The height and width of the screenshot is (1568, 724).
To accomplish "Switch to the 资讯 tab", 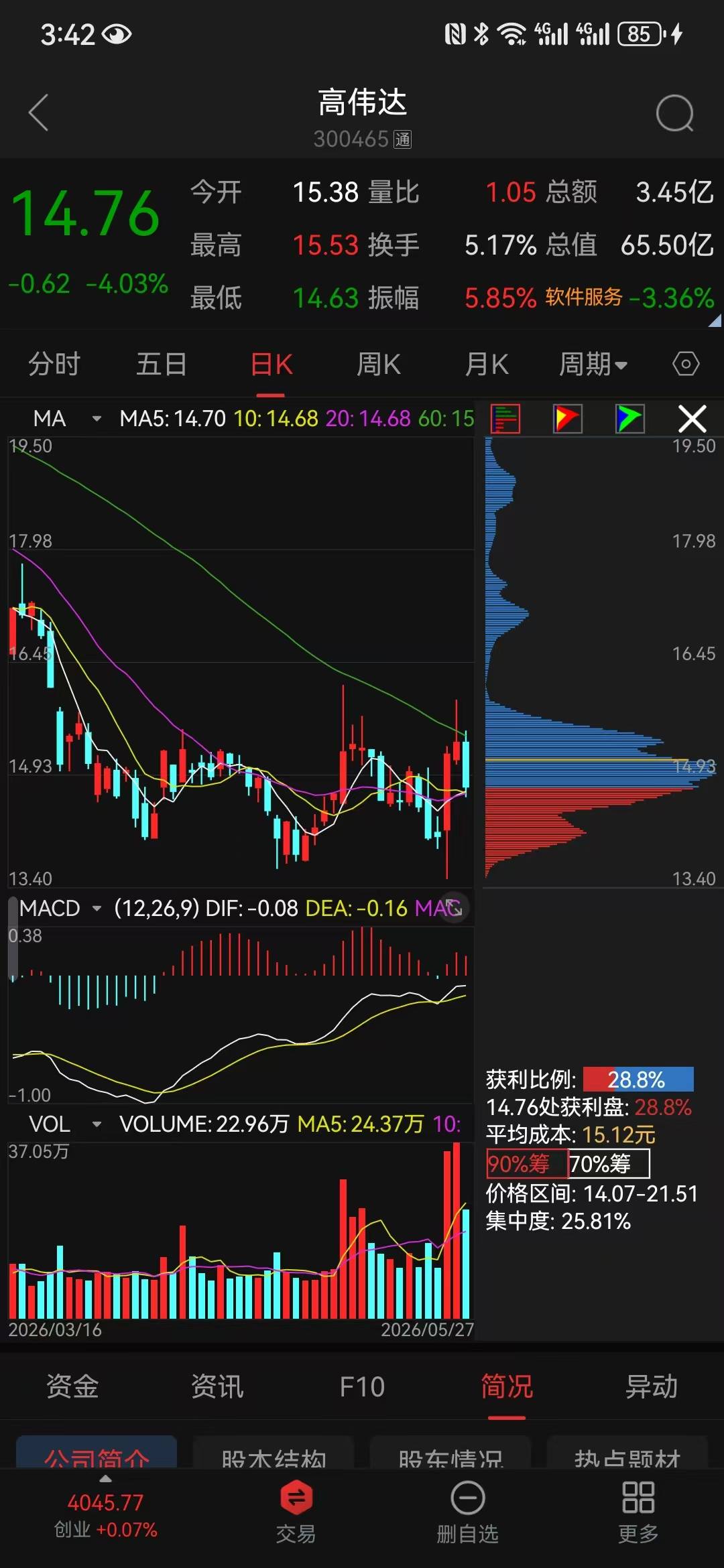I will (217, 1386).
